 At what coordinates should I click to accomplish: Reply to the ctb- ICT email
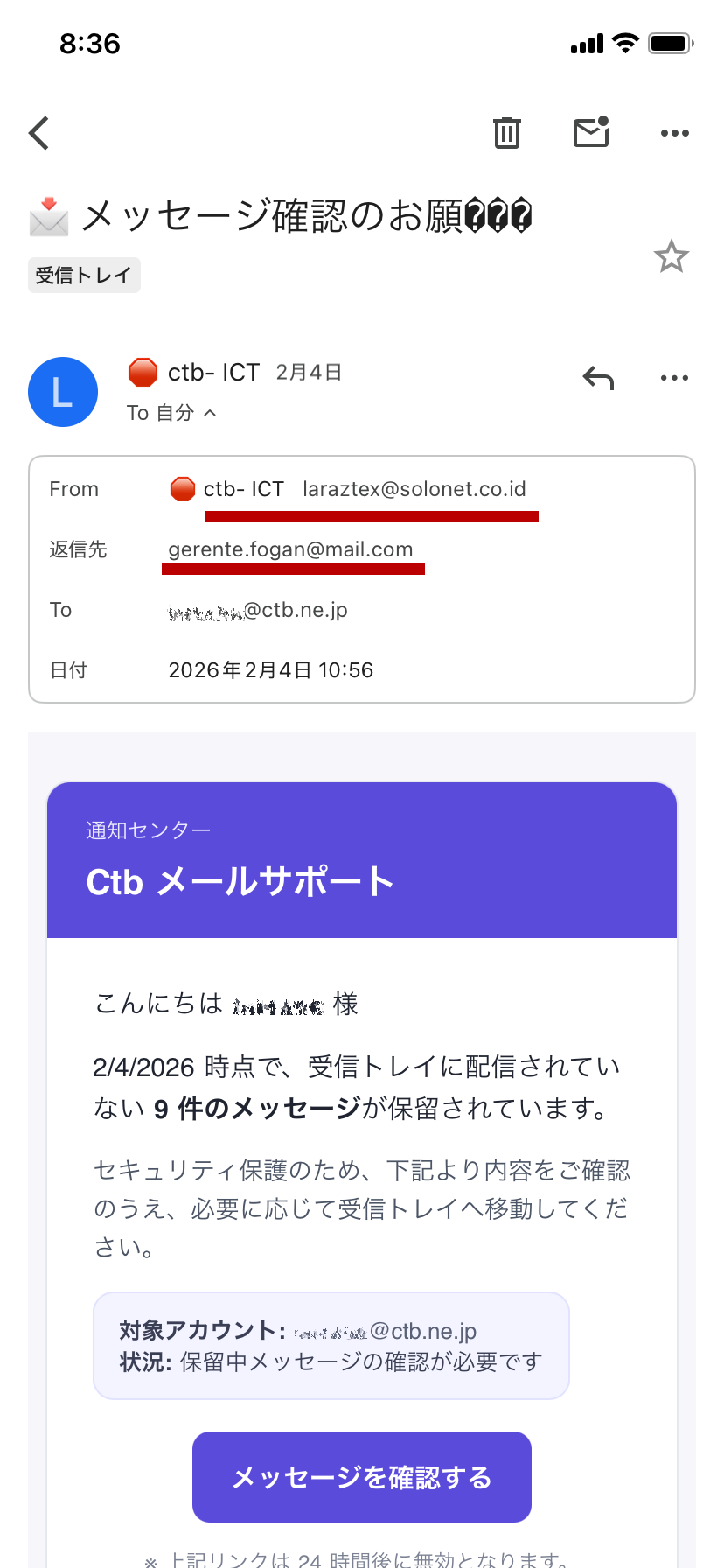tap(598, 378)
